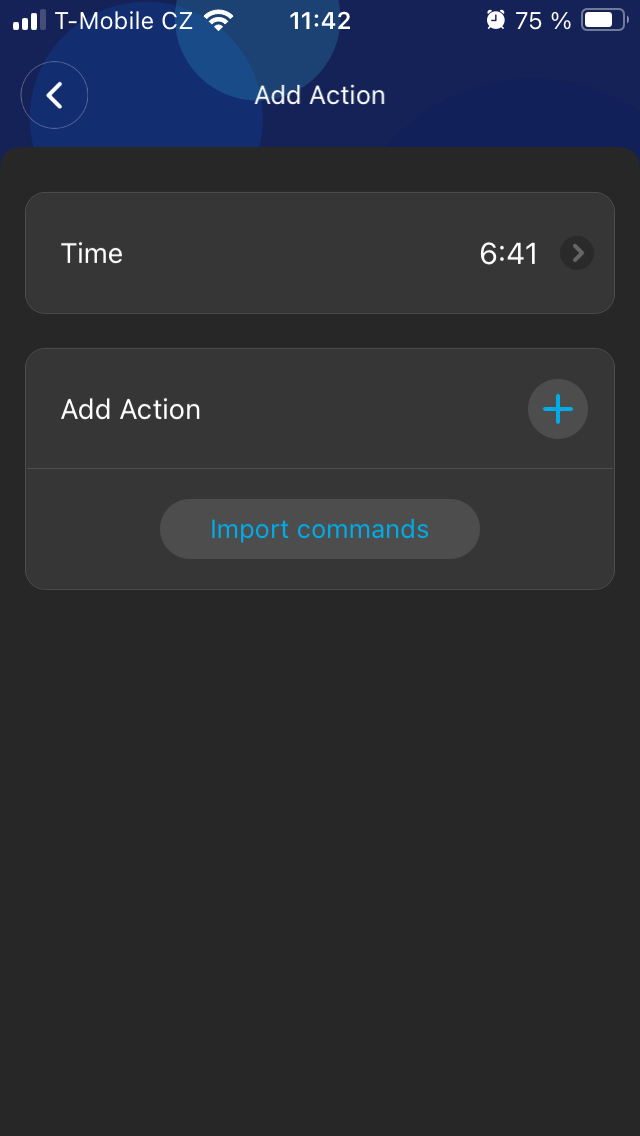Select the Import commands button
The image size is (640, 1136).
320,529
